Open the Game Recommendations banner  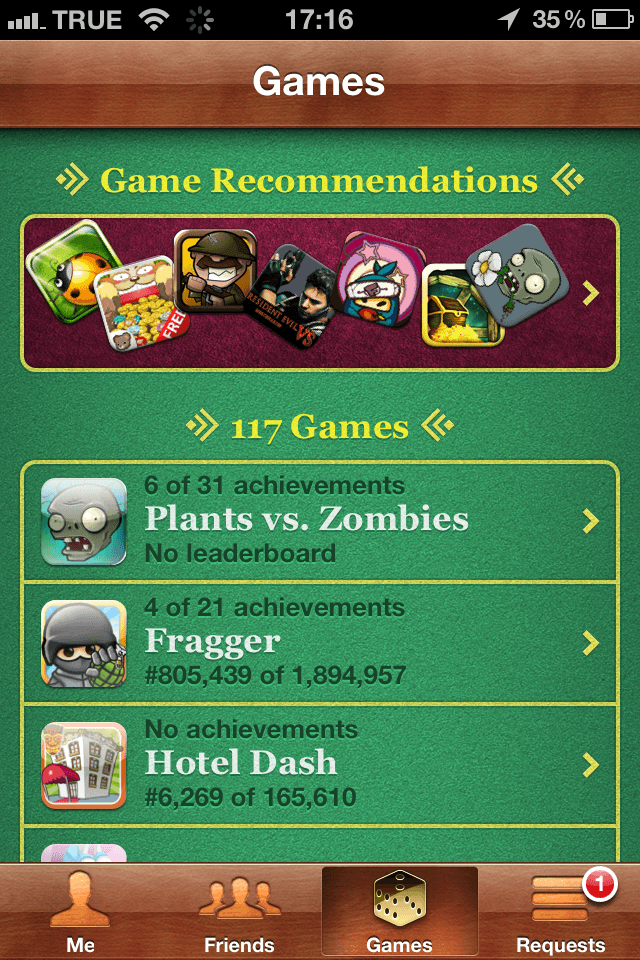point(320,292)
